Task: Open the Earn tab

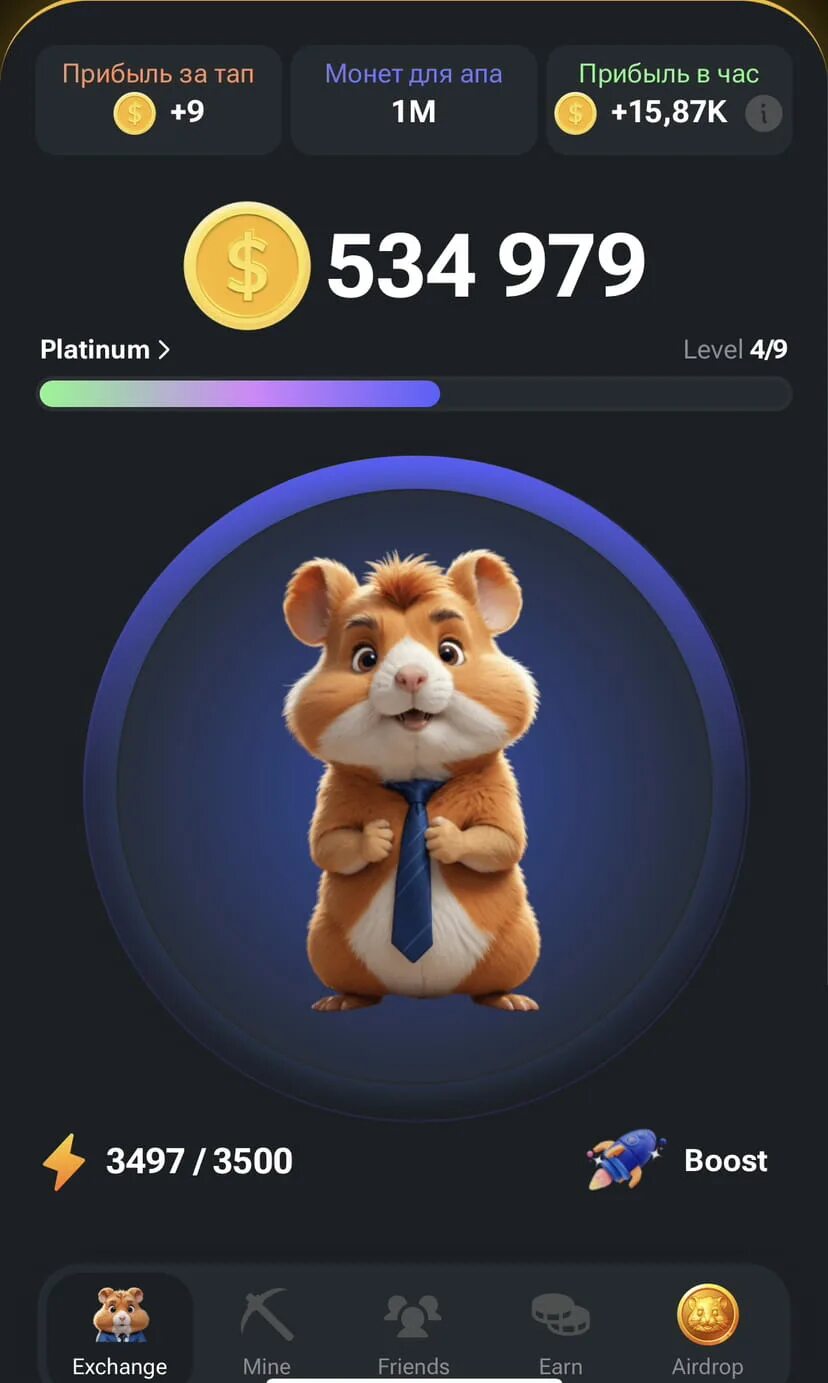Action: coord(560,1330)
